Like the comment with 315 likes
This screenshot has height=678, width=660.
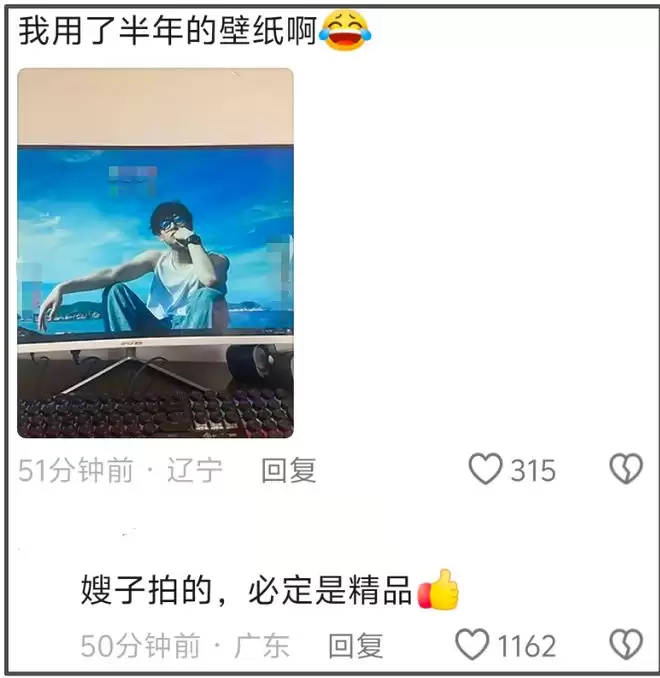[486, 469]
